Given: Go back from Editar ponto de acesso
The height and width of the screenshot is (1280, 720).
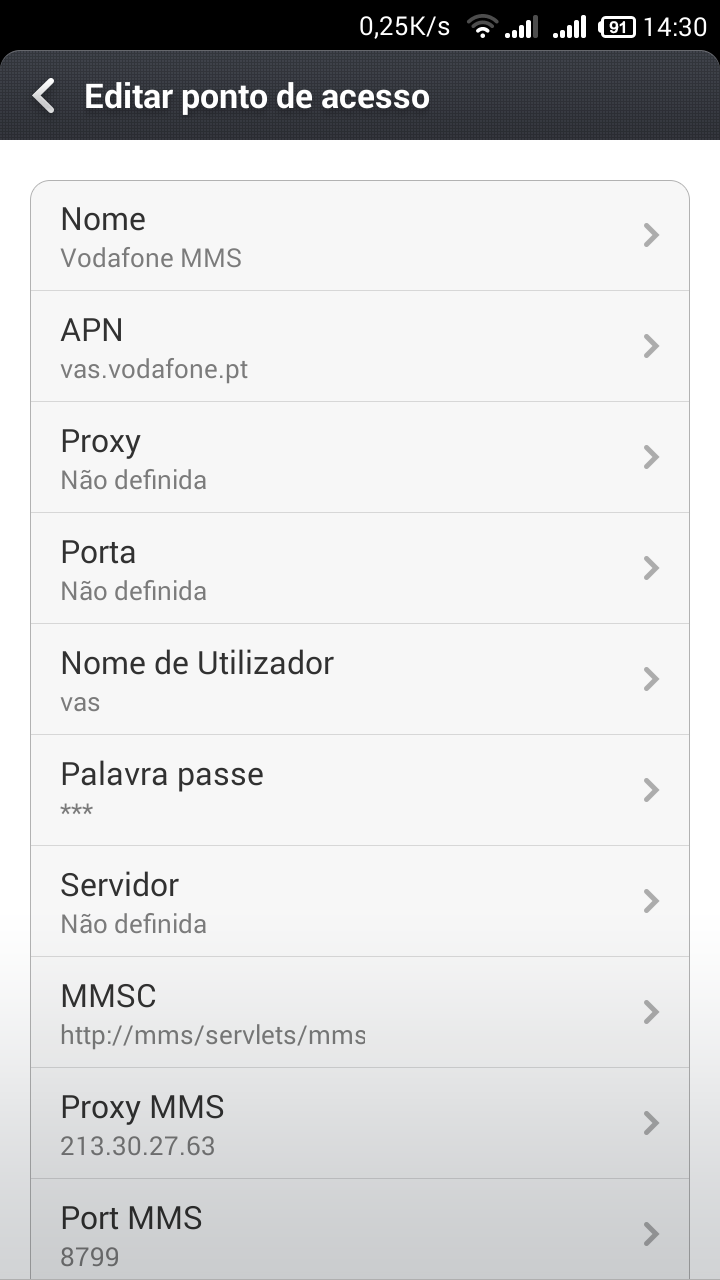Looking at the screenshot, I should point(43,96).
